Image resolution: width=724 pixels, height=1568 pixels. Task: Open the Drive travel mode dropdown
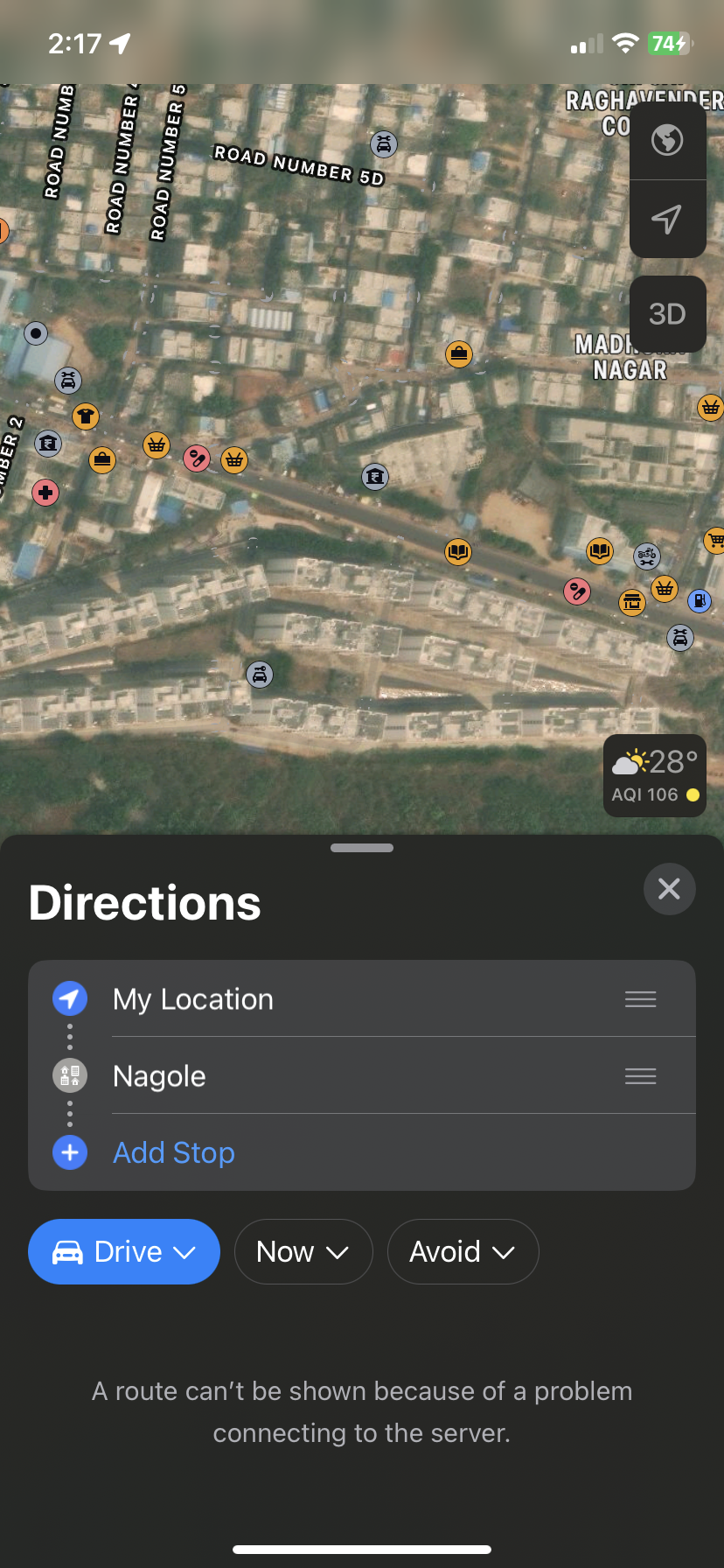(x=124, y=1252)
